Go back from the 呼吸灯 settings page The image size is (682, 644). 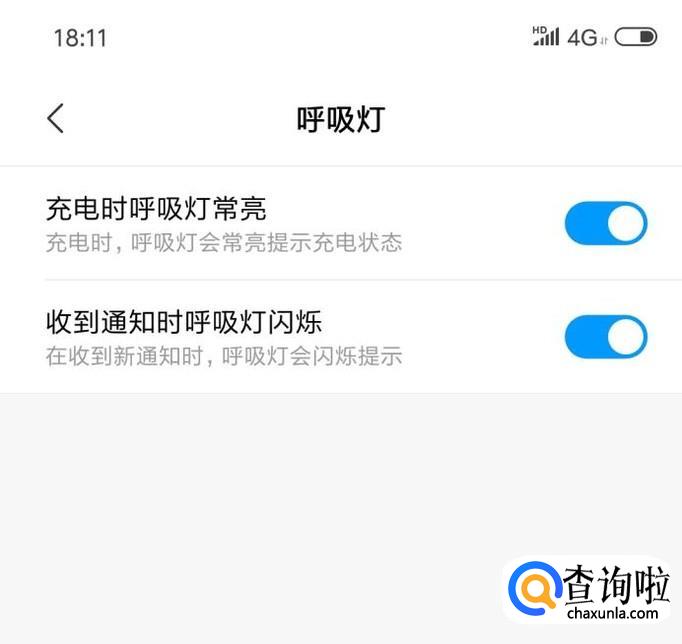pos(55,119)
